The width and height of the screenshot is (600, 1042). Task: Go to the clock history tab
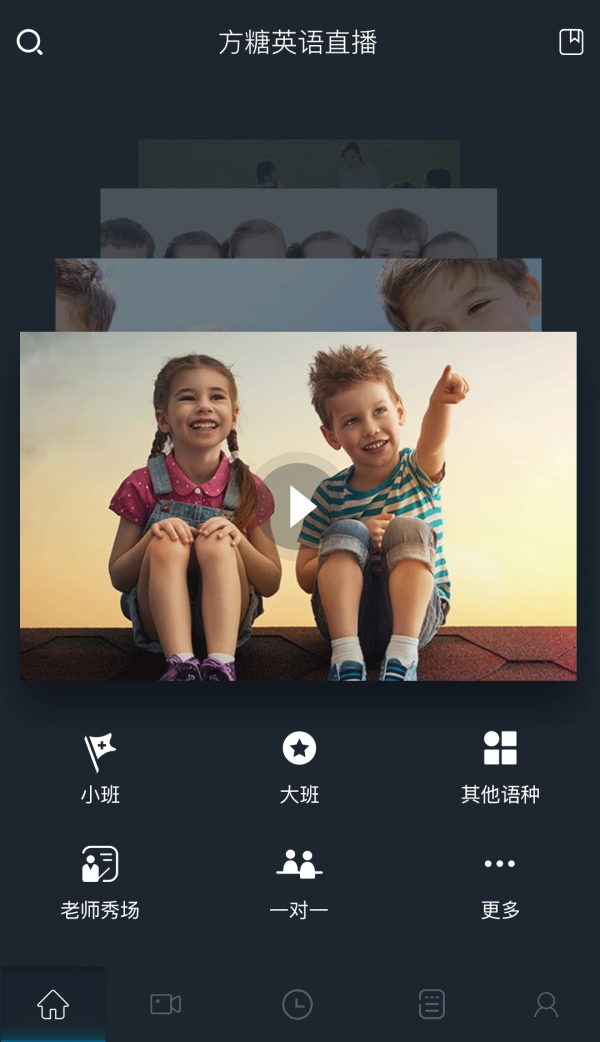tap(297, 1004)
